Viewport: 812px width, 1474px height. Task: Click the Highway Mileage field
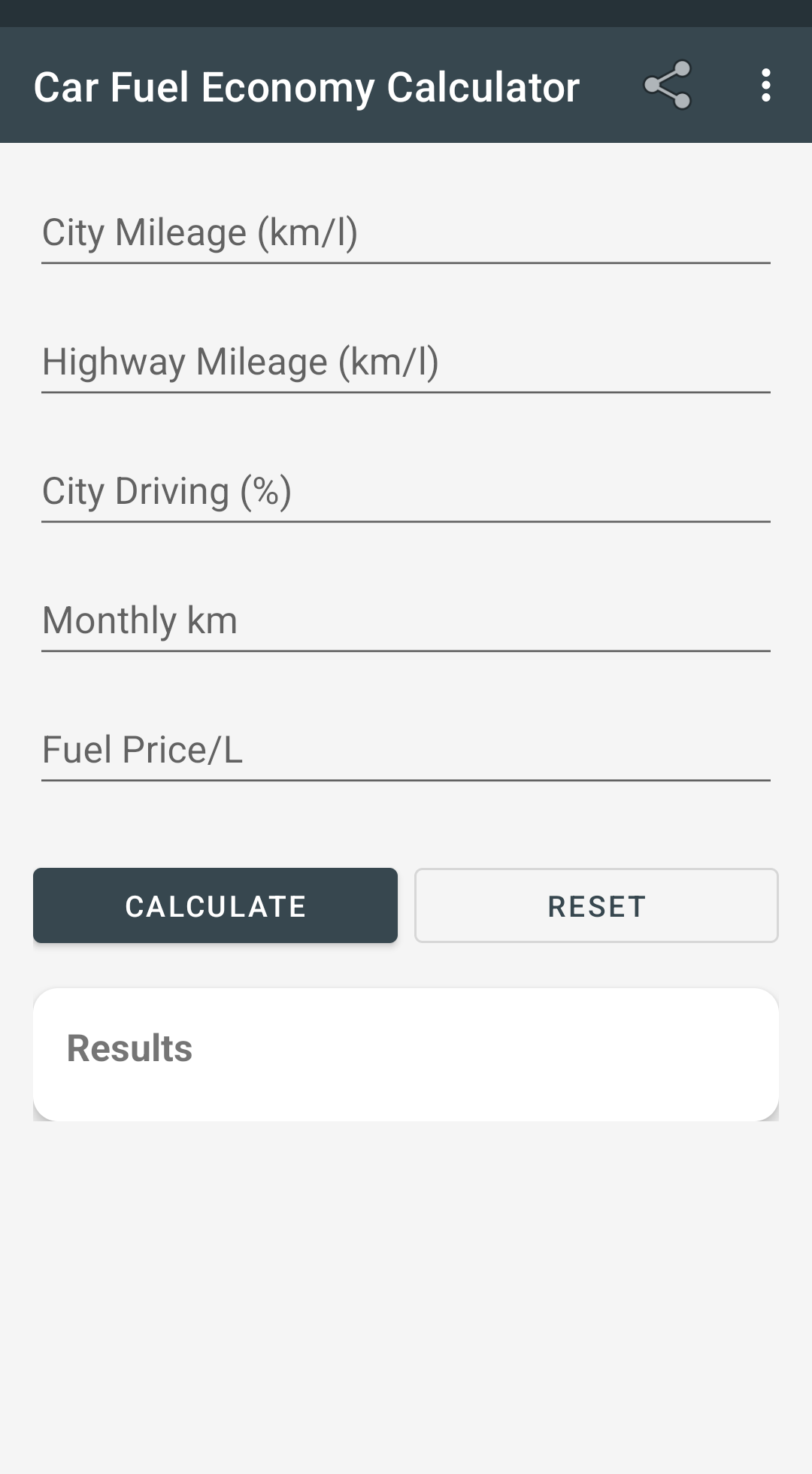pyautogui.click(x=406, y=362)
